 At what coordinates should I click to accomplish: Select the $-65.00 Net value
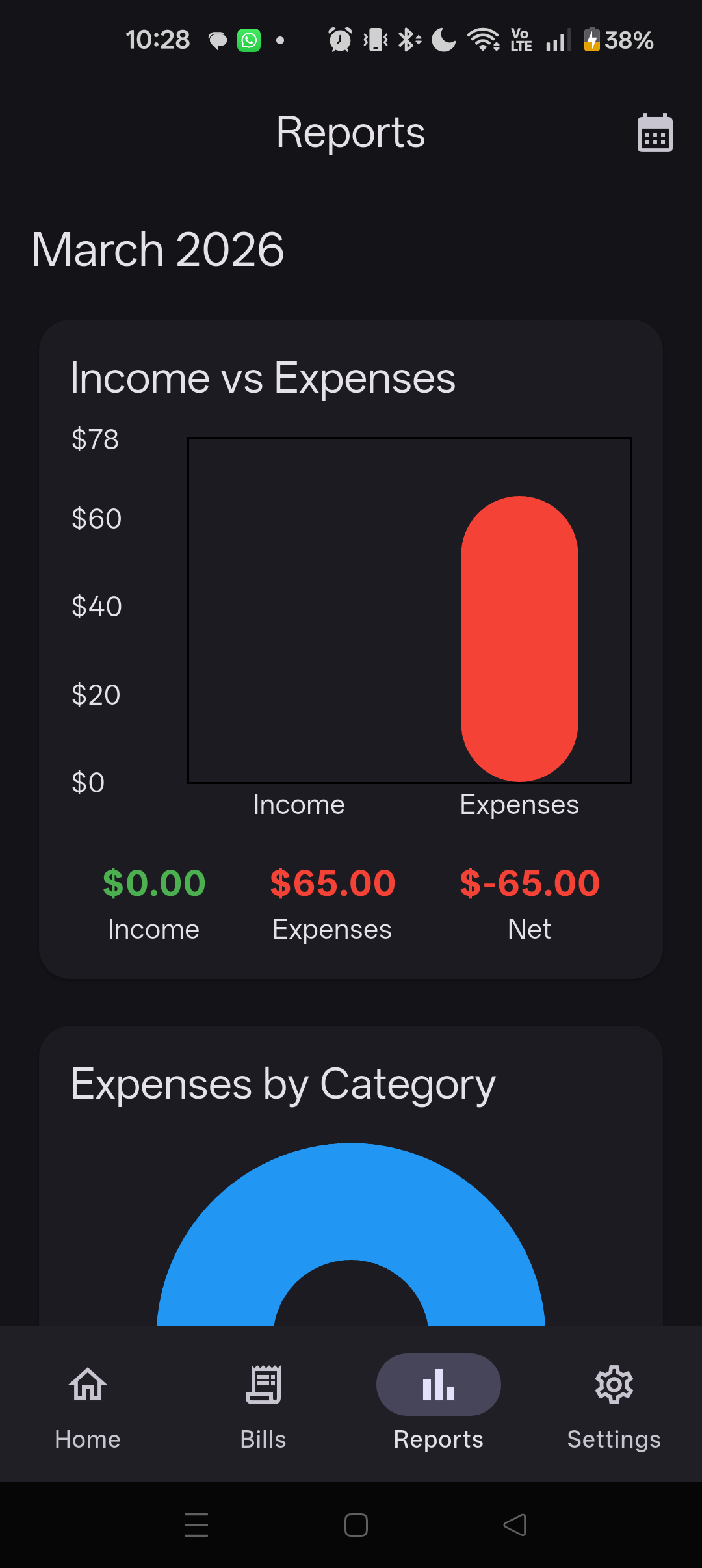[x=529, y=882]
